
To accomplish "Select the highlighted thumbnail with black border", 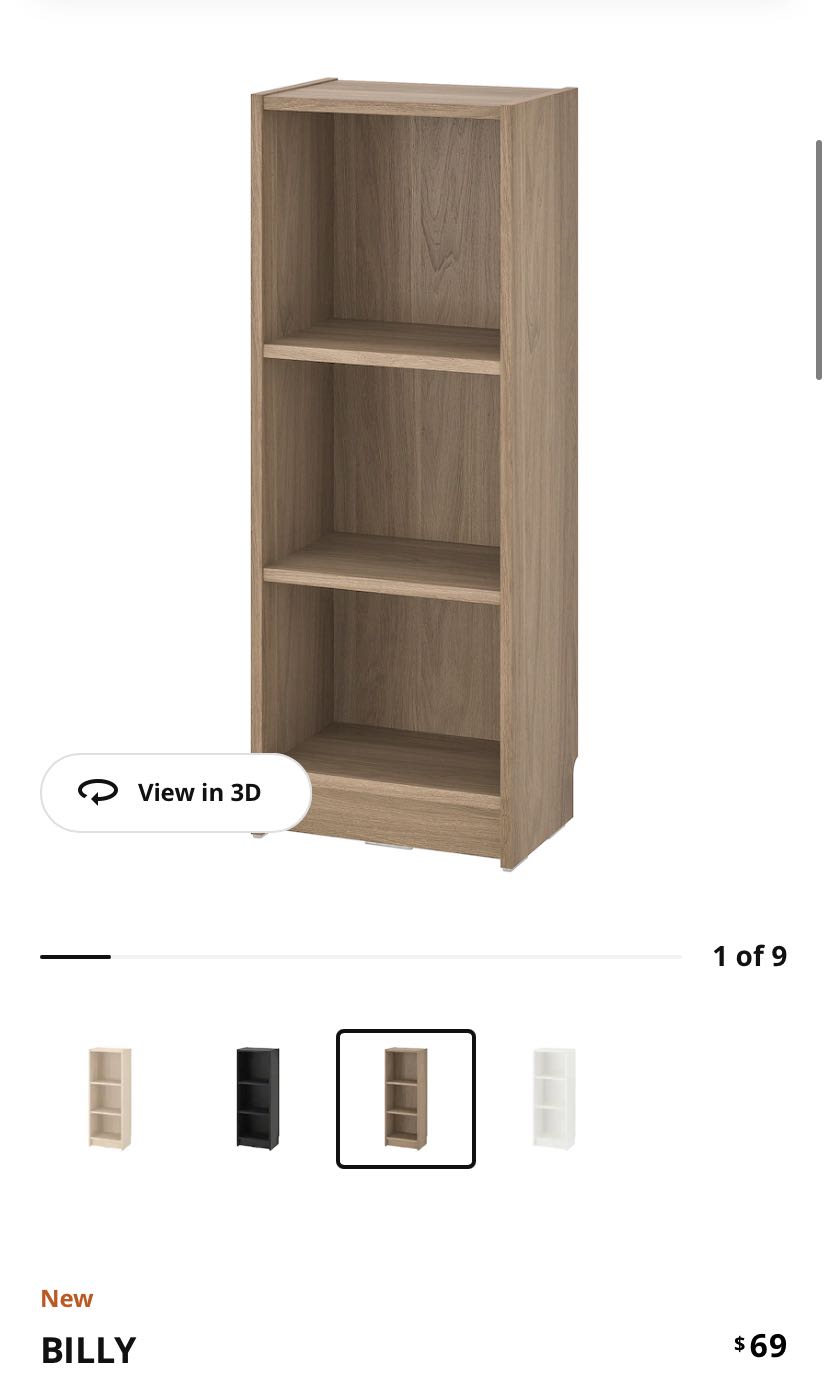I will click(x=405, y=1098).
